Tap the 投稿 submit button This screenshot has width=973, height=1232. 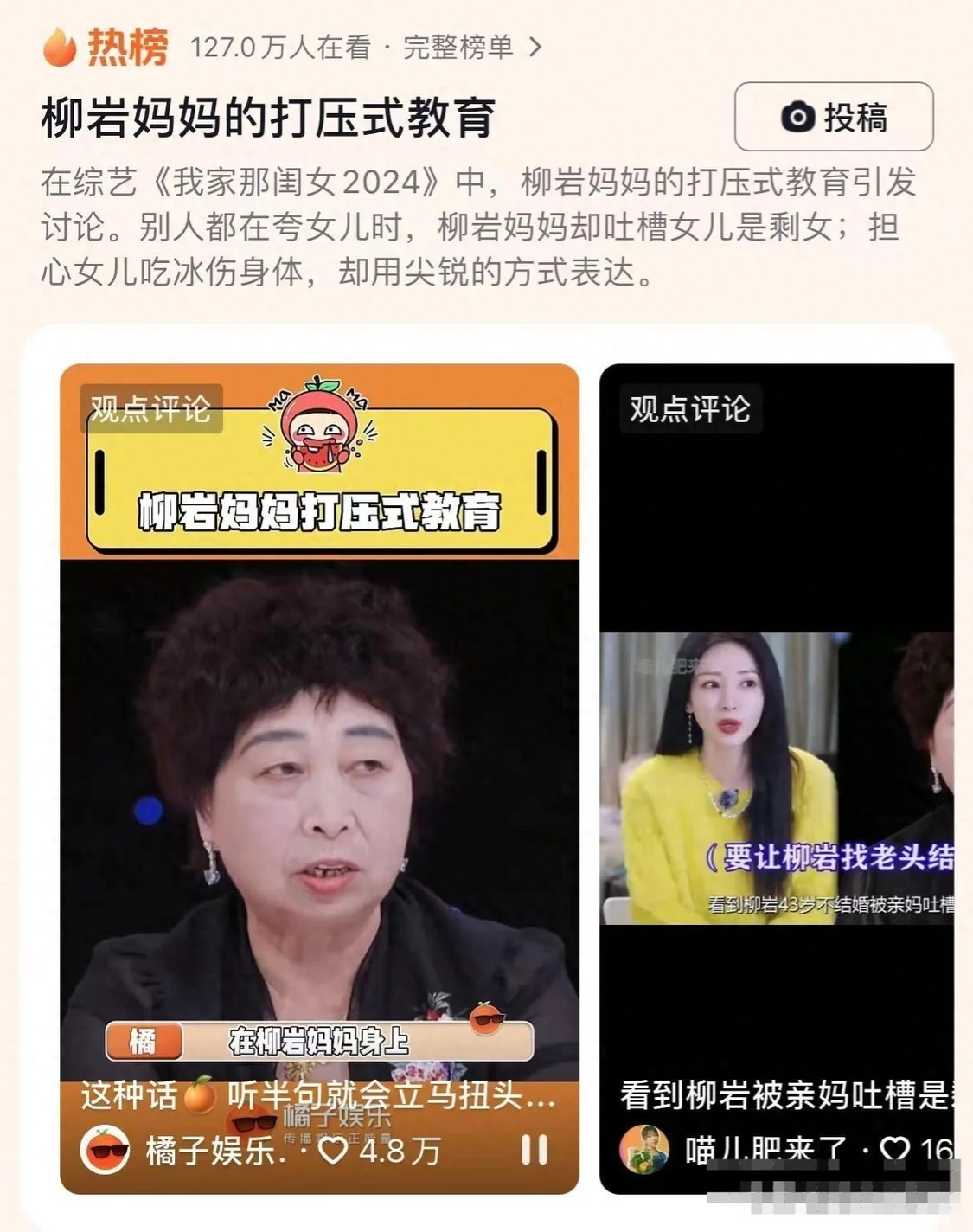833,117
